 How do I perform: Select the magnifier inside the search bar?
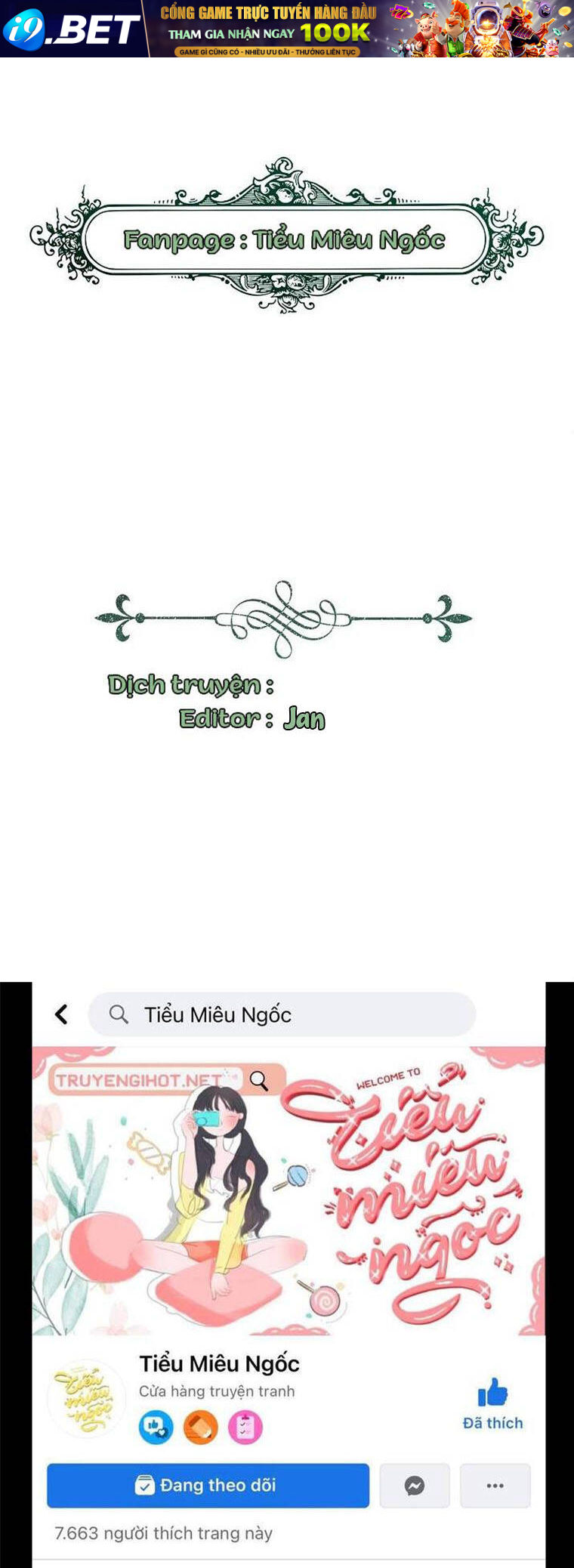click(x=117, y=1015)
